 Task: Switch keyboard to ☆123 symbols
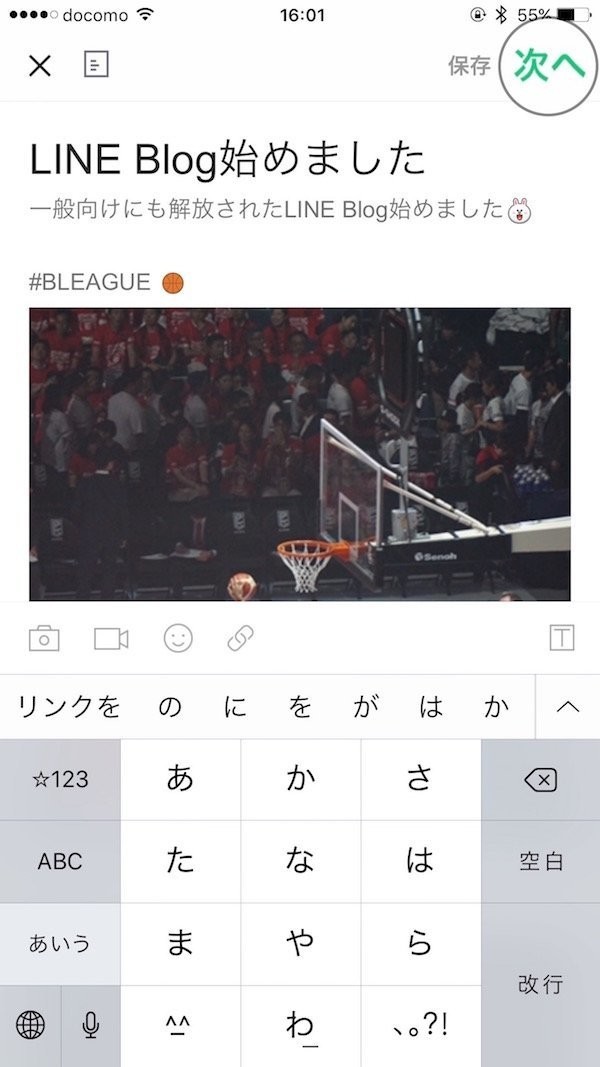click(x=60, y=780)
